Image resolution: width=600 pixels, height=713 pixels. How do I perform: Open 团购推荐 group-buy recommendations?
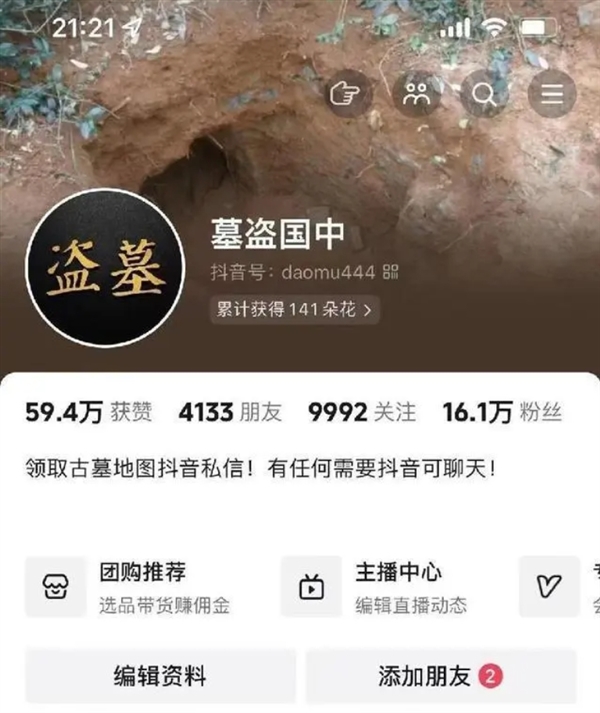[140, 587]
